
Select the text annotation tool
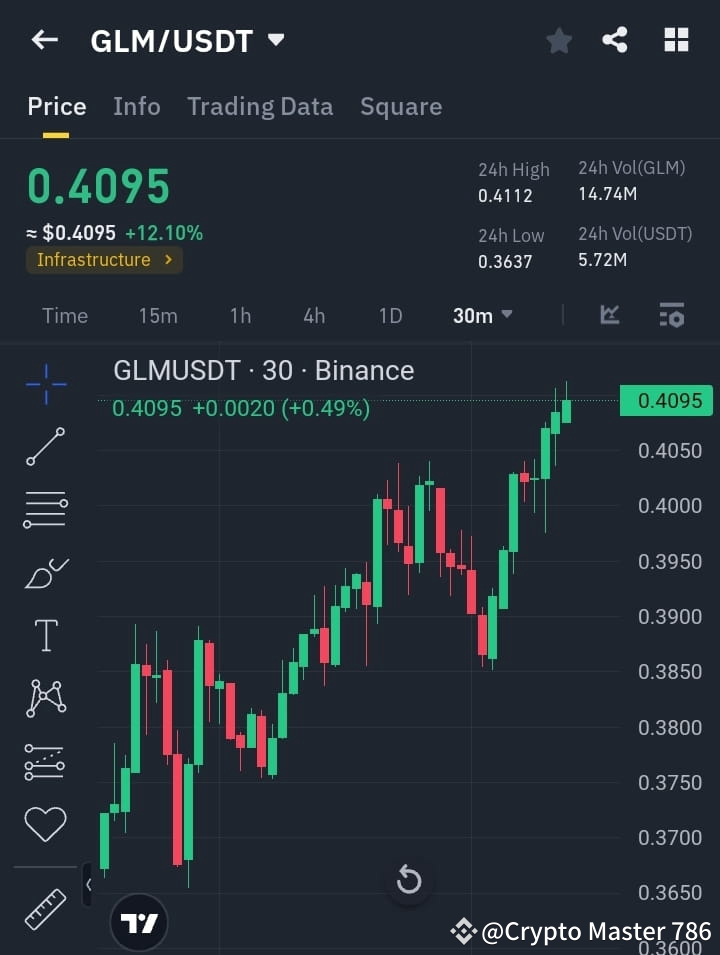tap(44, 635)
